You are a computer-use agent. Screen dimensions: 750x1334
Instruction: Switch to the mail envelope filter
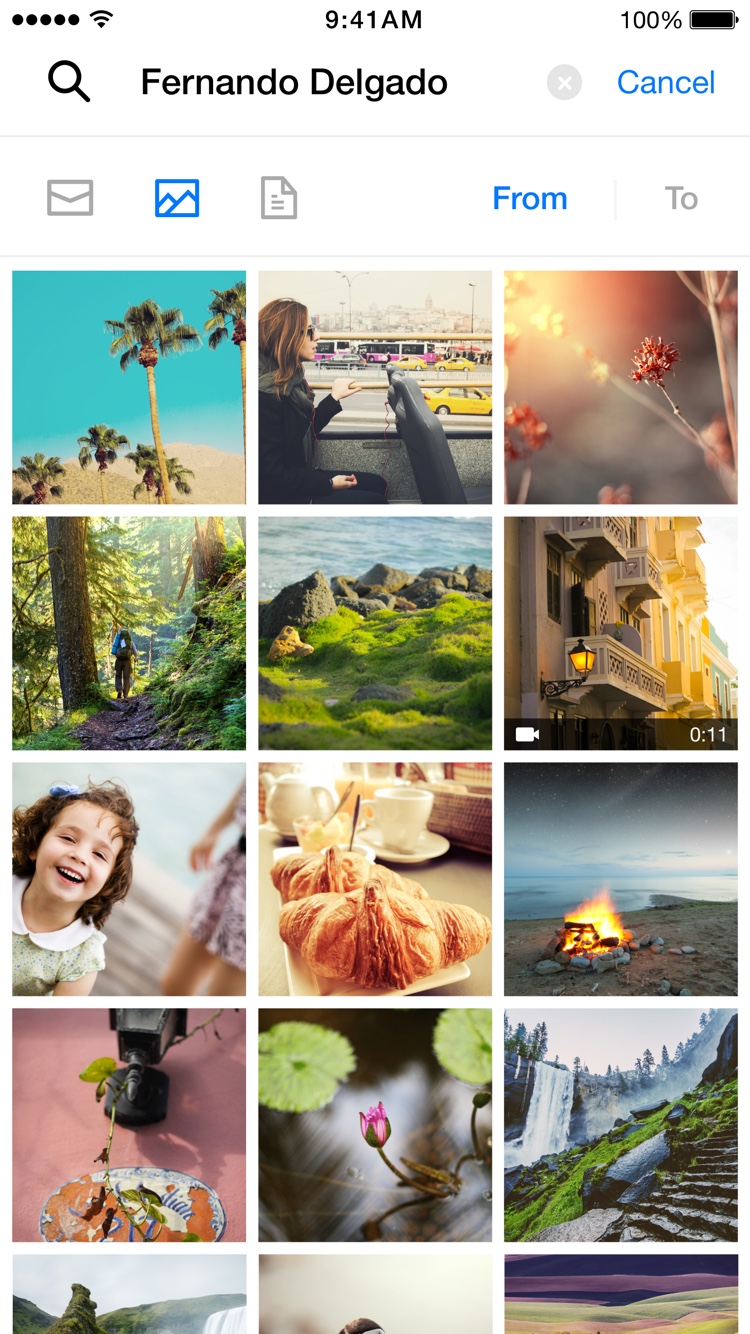70,198
